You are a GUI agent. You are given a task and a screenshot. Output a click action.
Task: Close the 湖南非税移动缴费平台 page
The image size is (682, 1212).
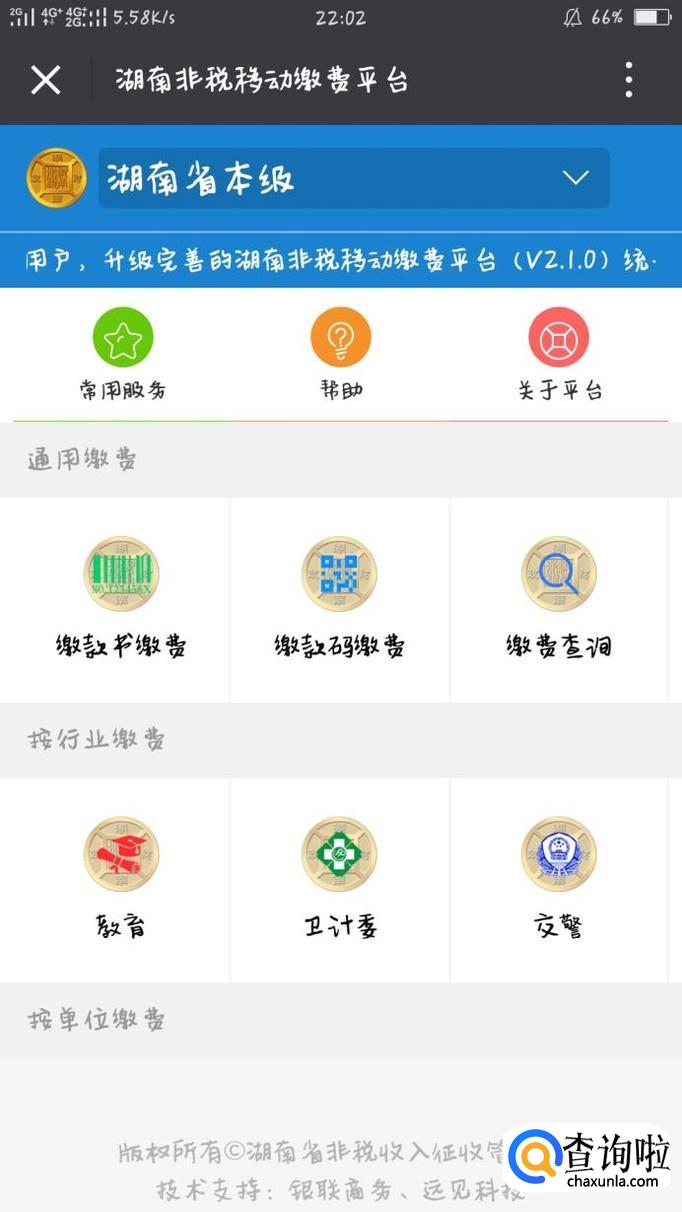[46, 80]
